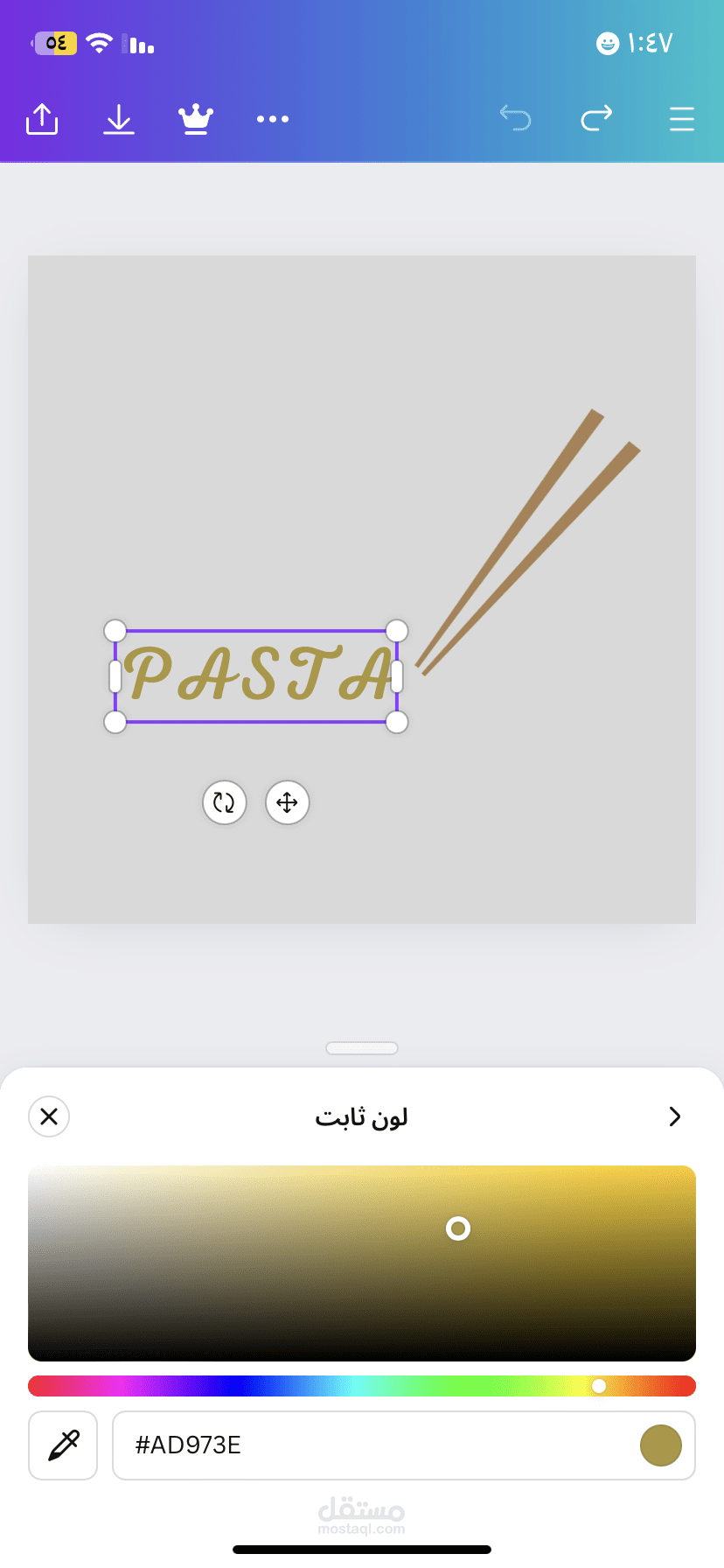Open the premium crown icon
The image size is (724, 1568).
click(x=196, y=119)
